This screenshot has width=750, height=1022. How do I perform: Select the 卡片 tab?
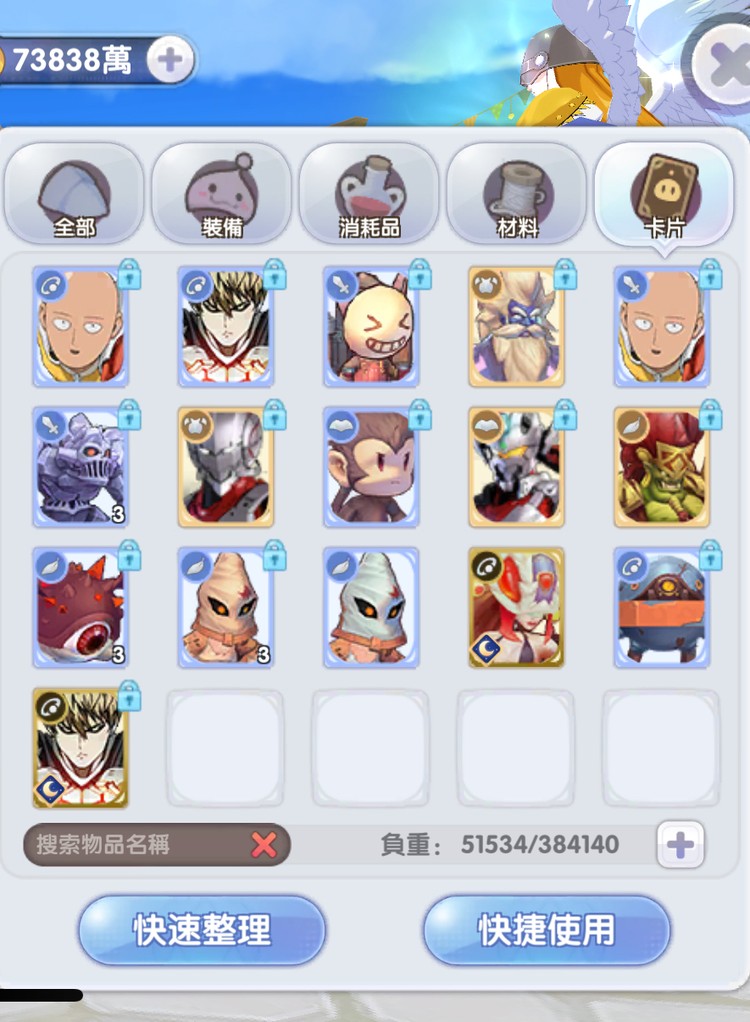[x=664, y=193]
